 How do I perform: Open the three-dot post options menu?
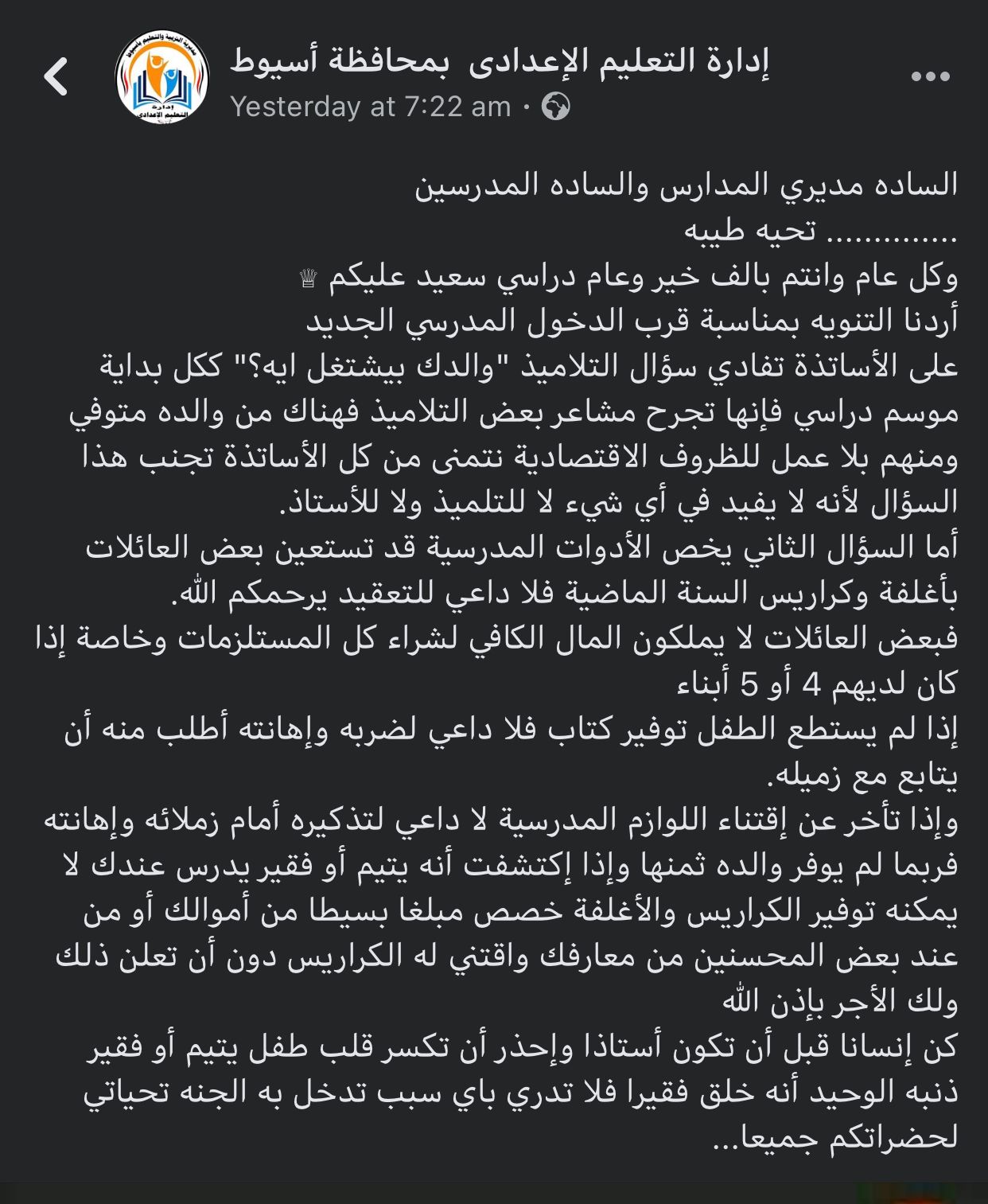(930, 77)
